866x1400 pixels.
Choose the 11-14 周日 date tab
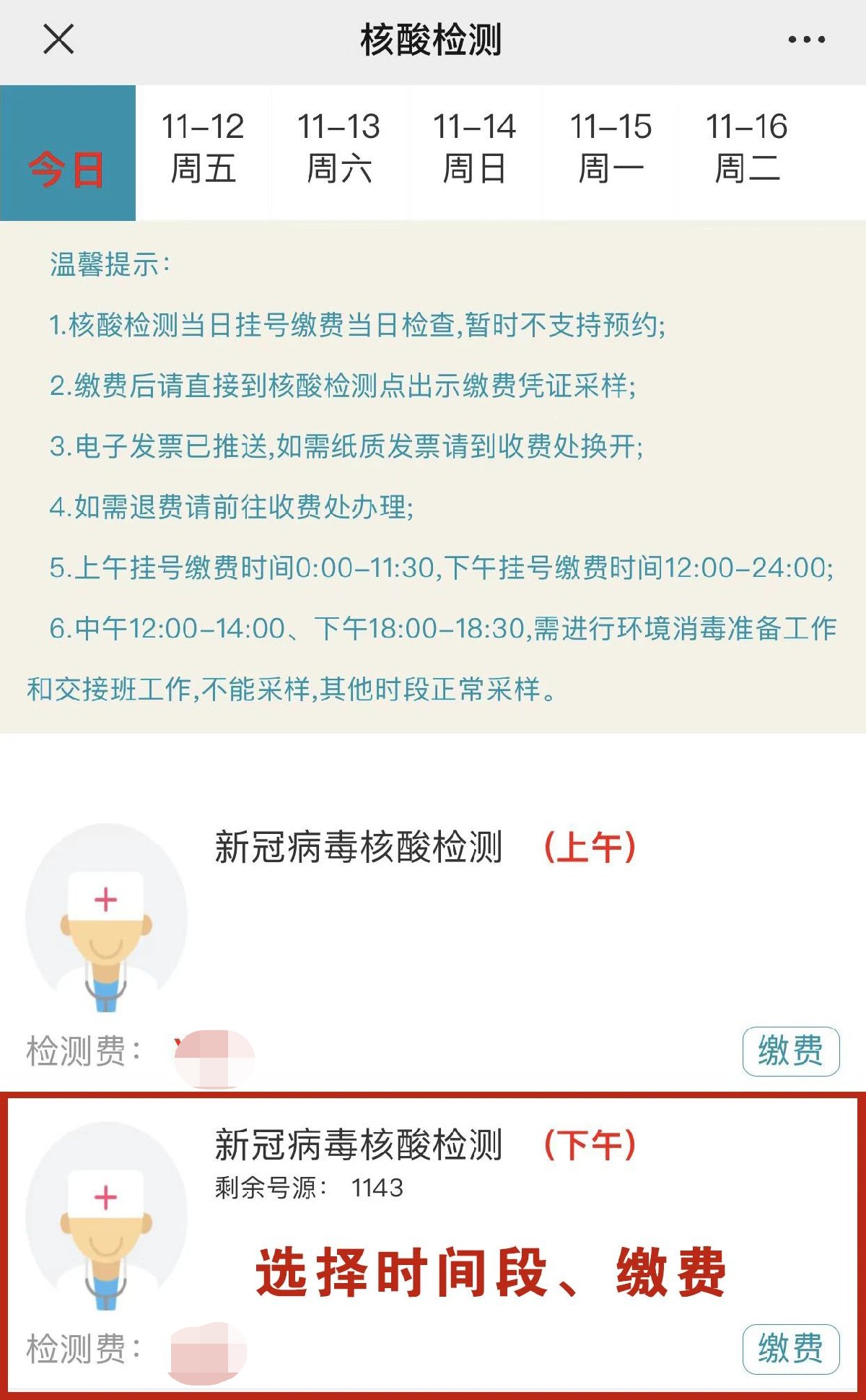click(475, 149)
